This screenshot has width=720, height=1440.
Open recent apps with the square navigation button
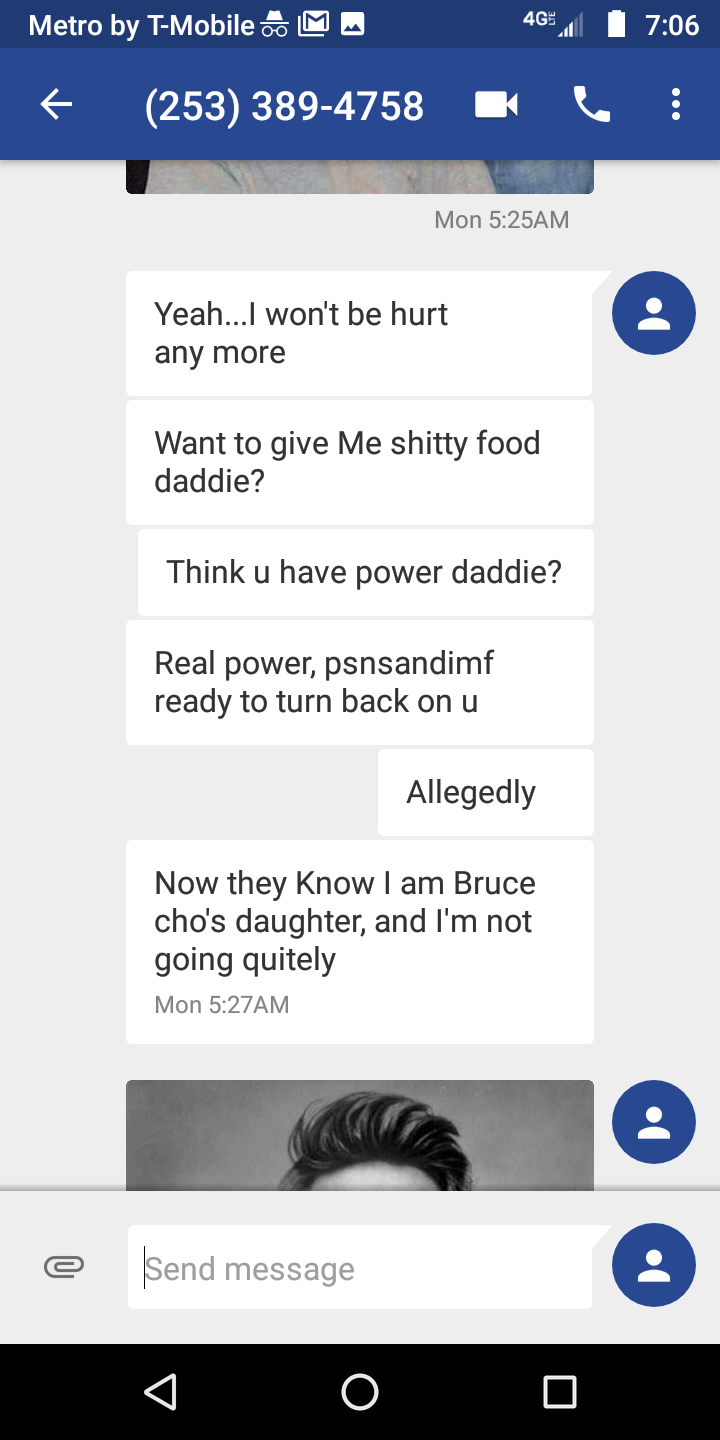(560, 1390)
